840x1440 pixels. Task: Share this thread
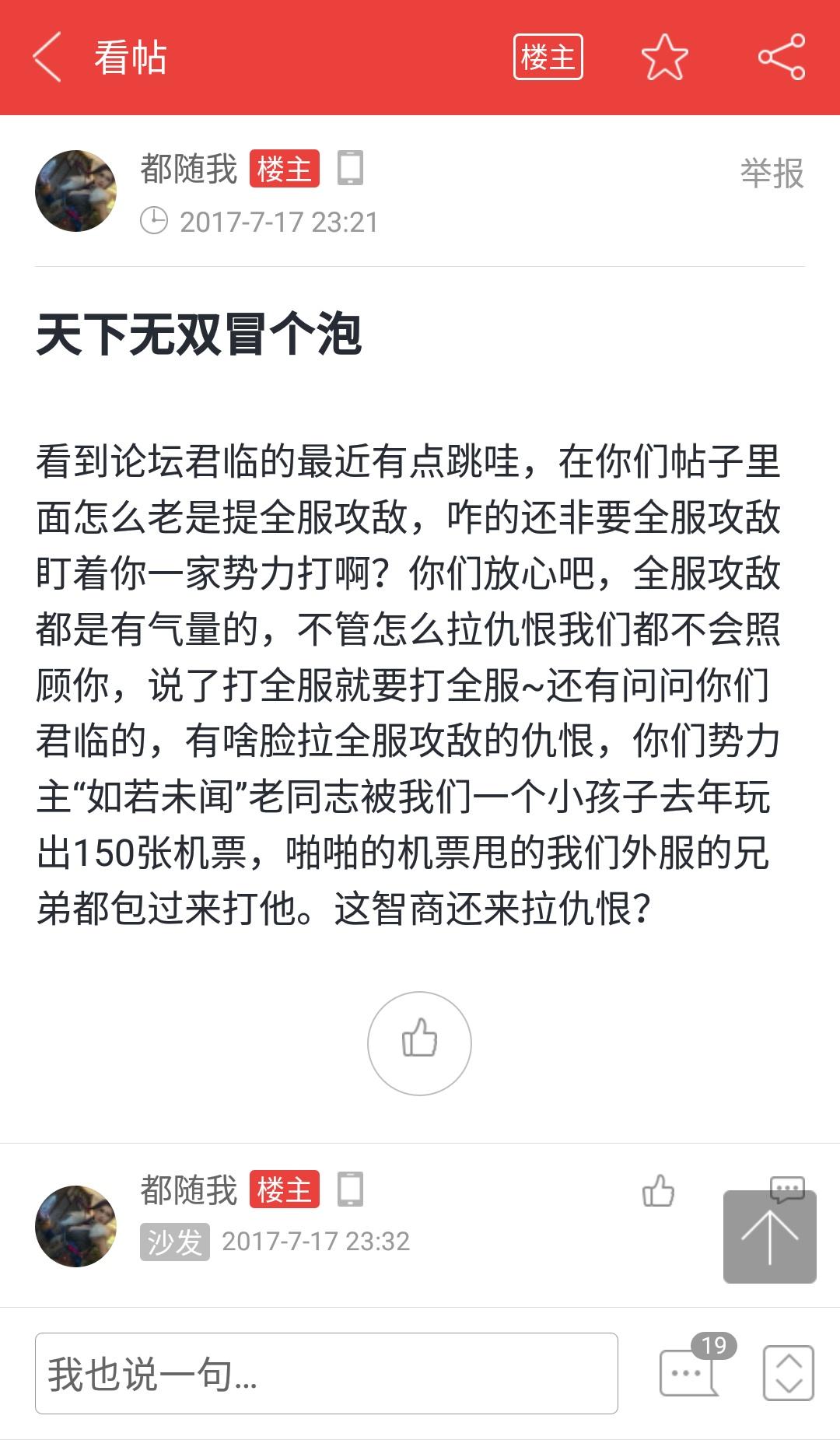pos(782,58)
